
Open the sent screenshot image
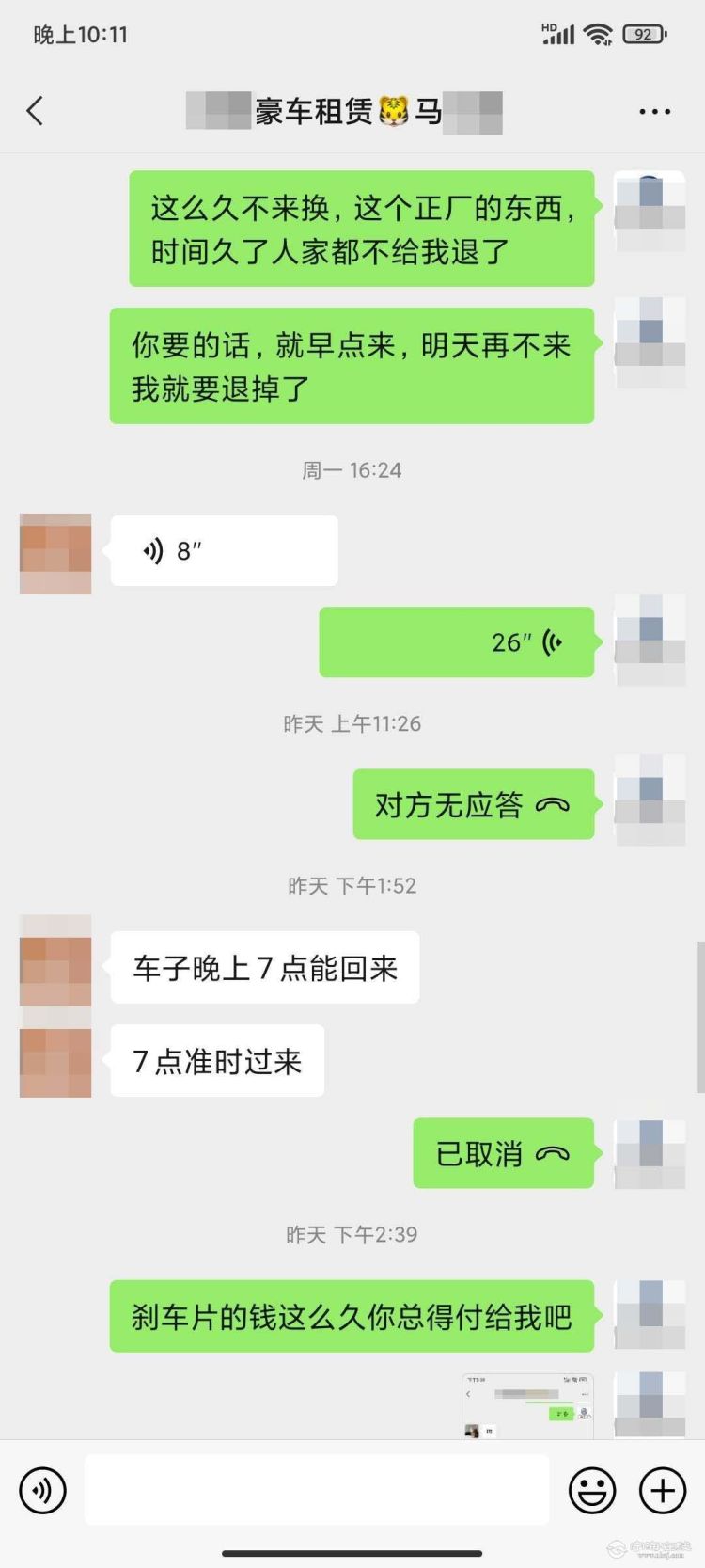pos(527,1406)
